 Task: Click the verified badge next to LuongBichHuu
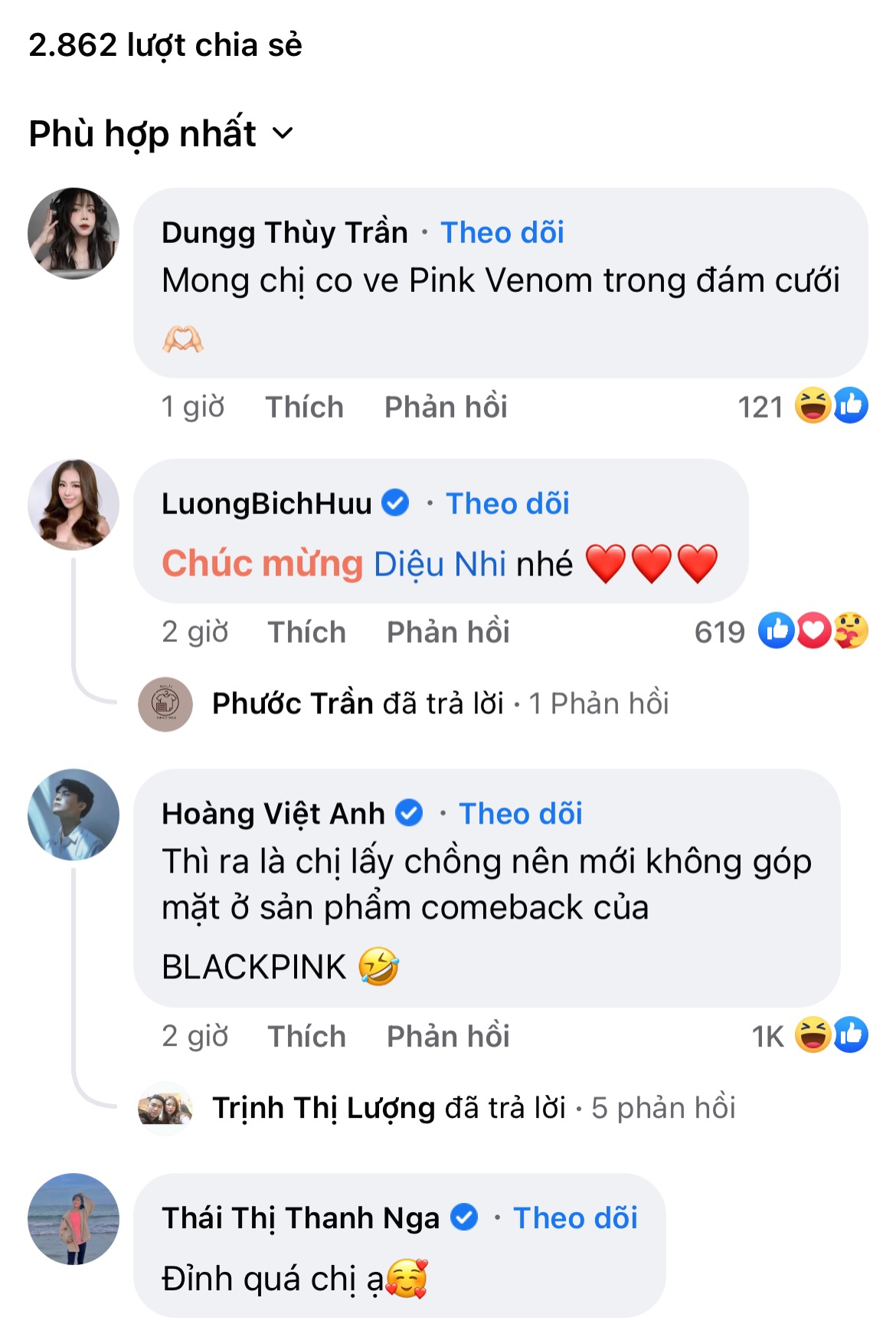tap(396, 503)
